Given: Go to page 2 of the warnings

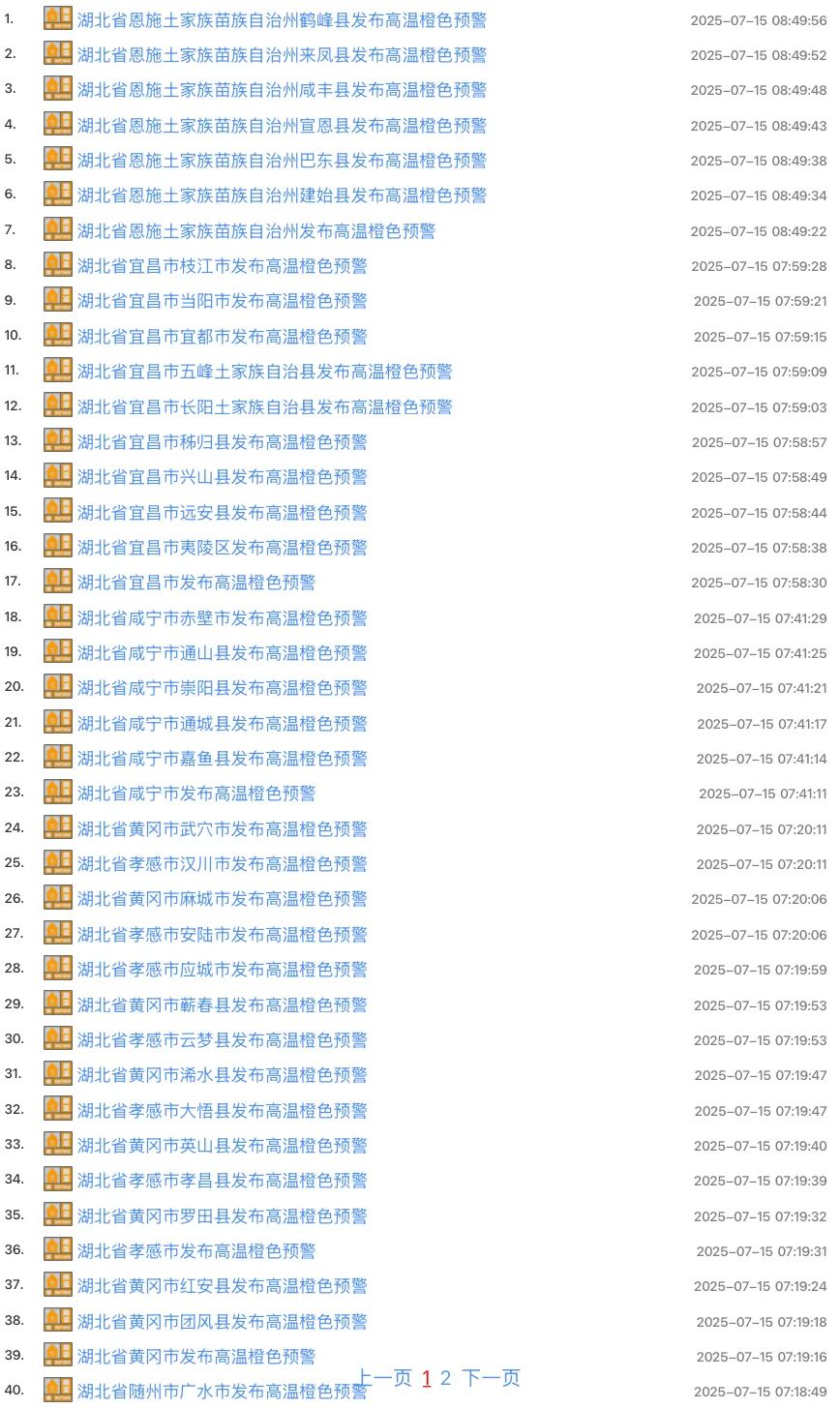Looking at the screenshot, I should click(x=446, y=1377).
